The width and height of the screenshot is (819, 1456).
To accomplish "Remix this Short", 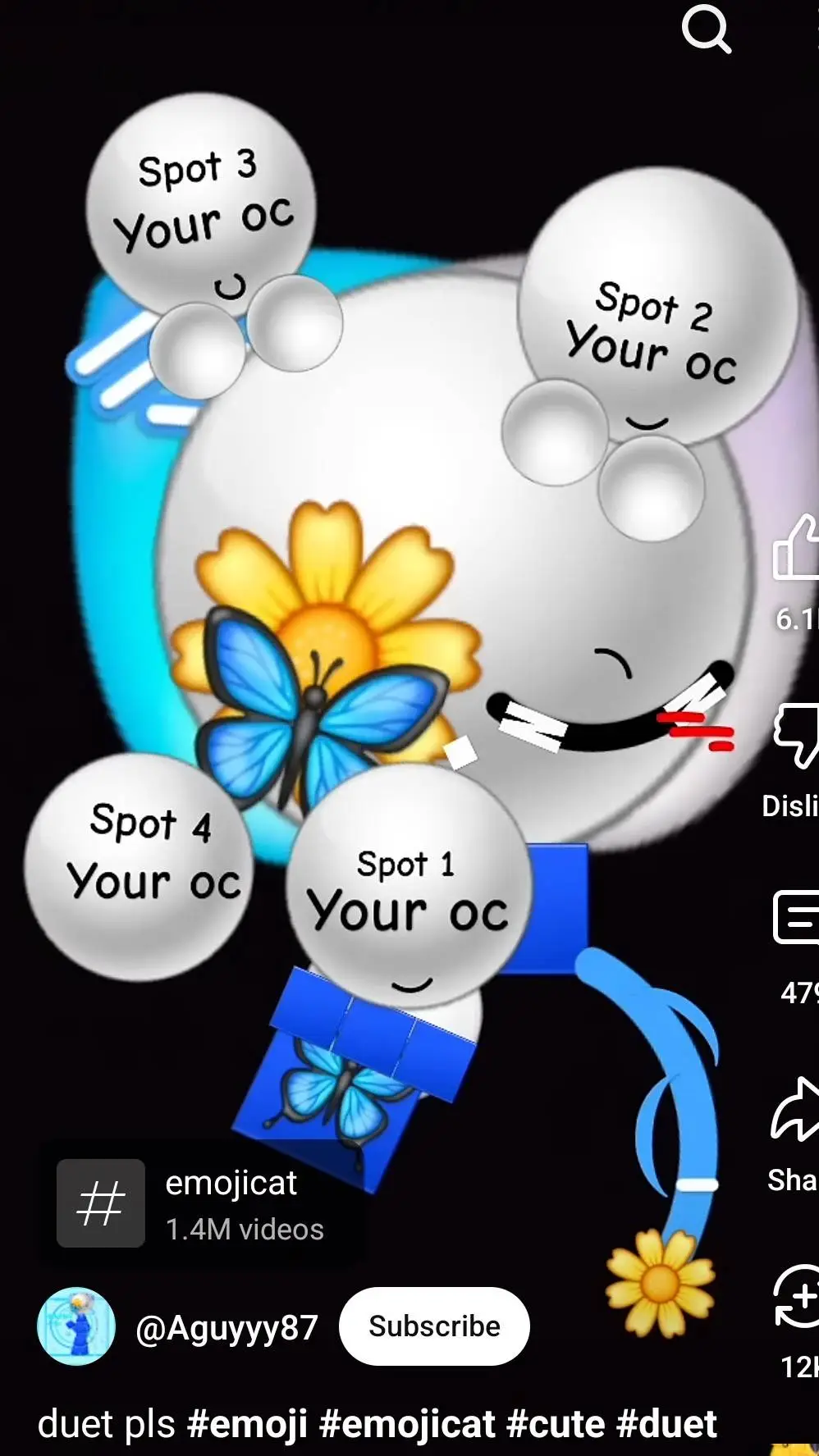I will (x=798, y=1296).
